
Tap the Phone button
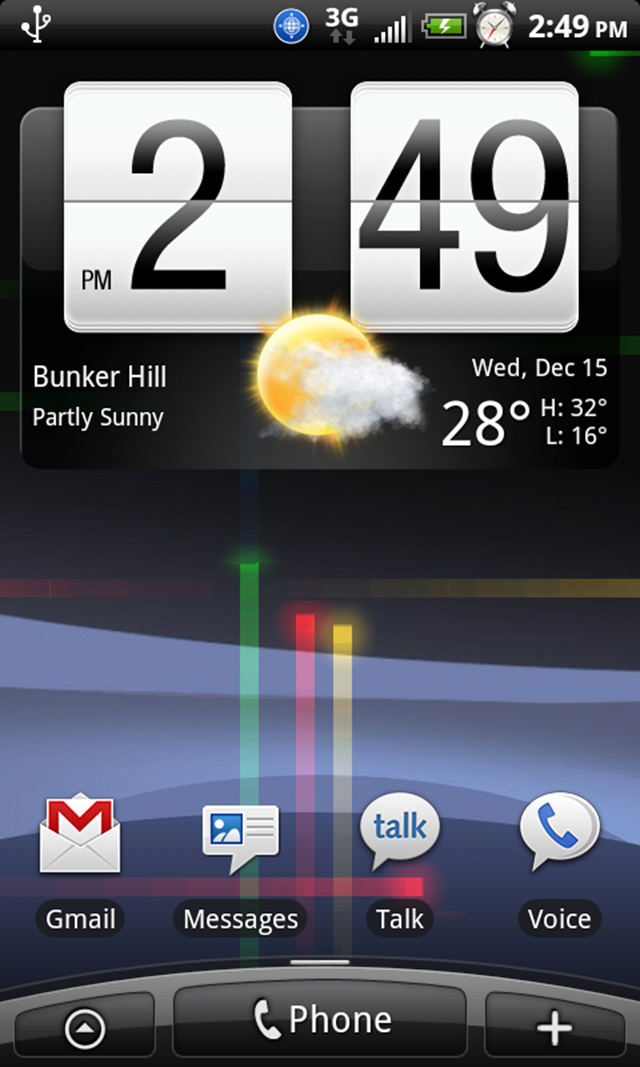point(320,1021)
